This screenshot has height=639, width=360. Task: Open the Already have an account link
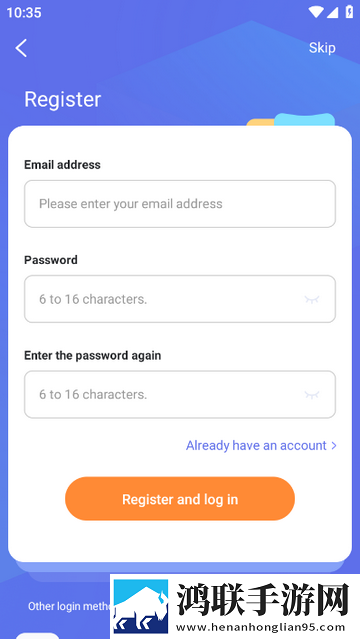point(261,445)
